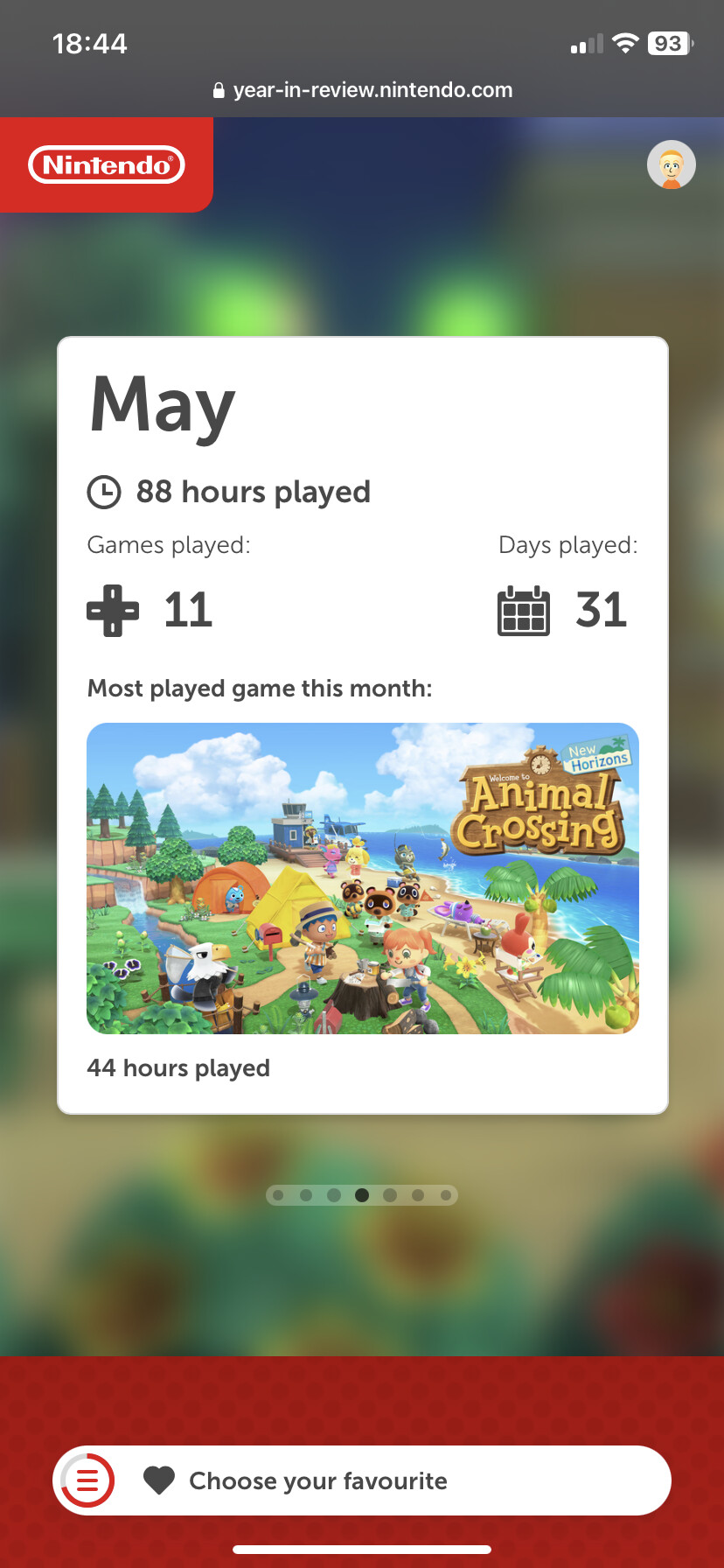
Task: Open the red menu button
Action: 88,1480
